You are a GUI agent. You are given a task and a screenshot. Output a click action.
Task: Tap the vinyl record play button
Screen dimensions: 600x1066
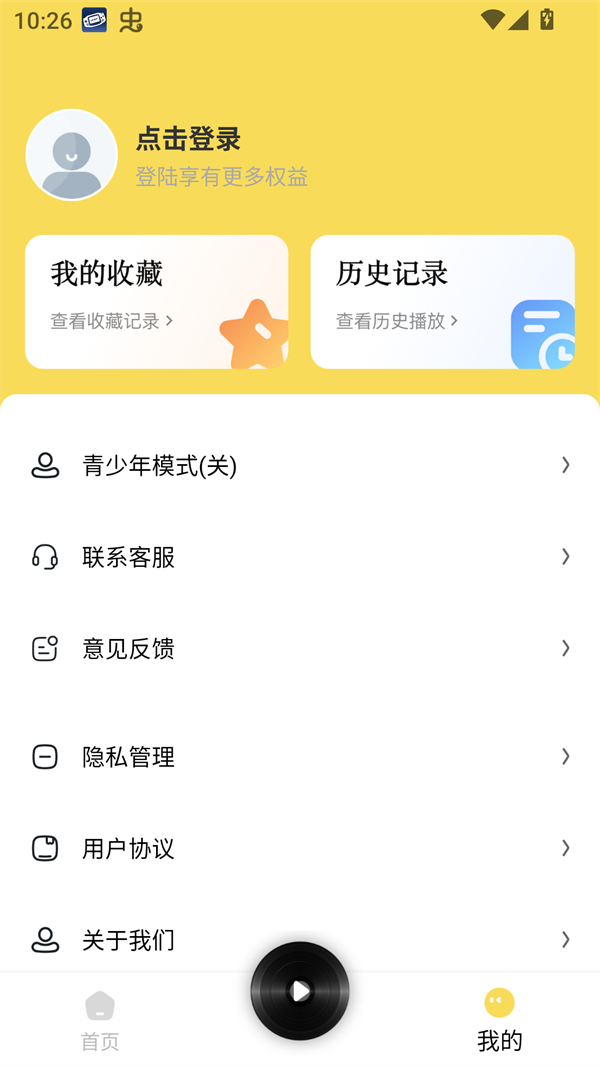click(x=300, y=991)
